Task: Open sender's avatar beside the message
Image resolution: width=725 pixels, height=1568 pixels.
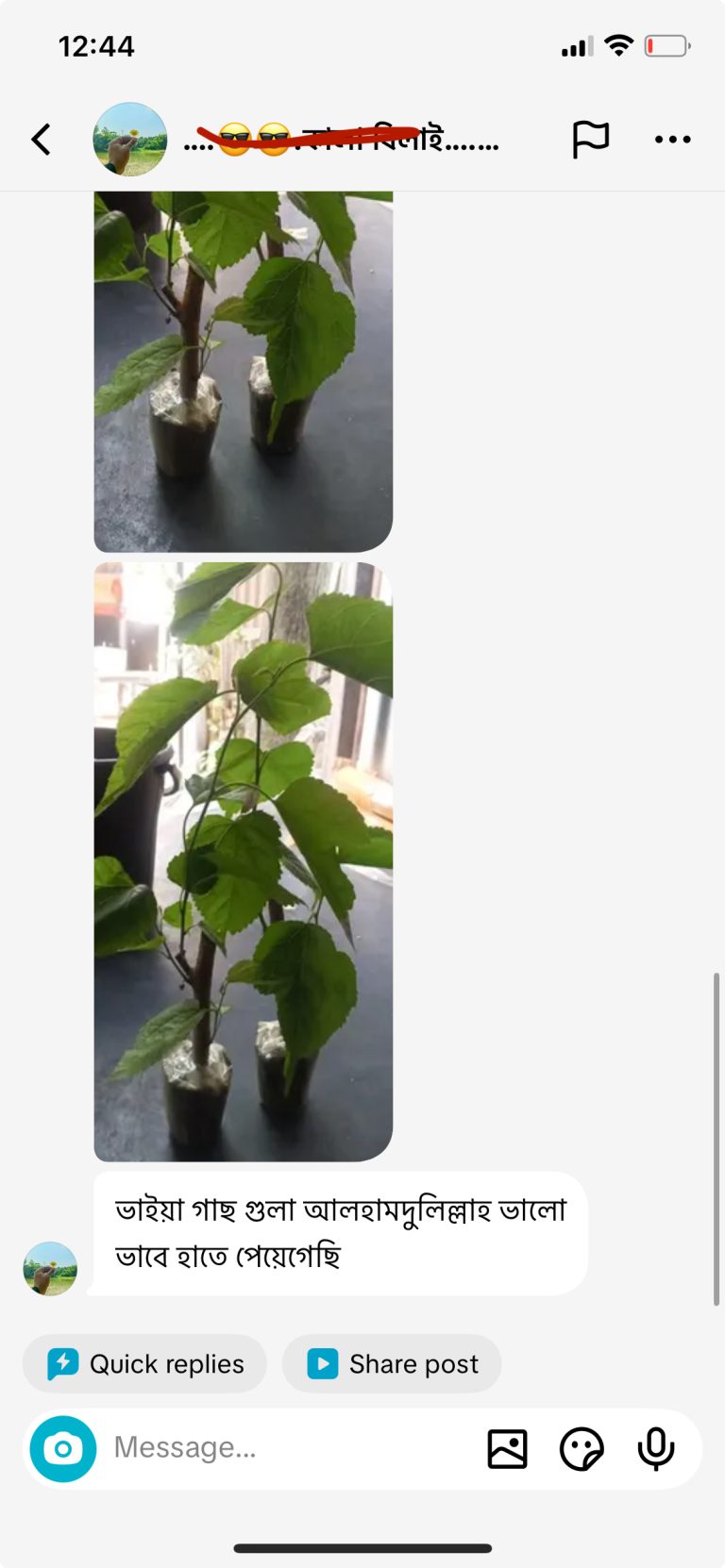Action: point(50,1268)
